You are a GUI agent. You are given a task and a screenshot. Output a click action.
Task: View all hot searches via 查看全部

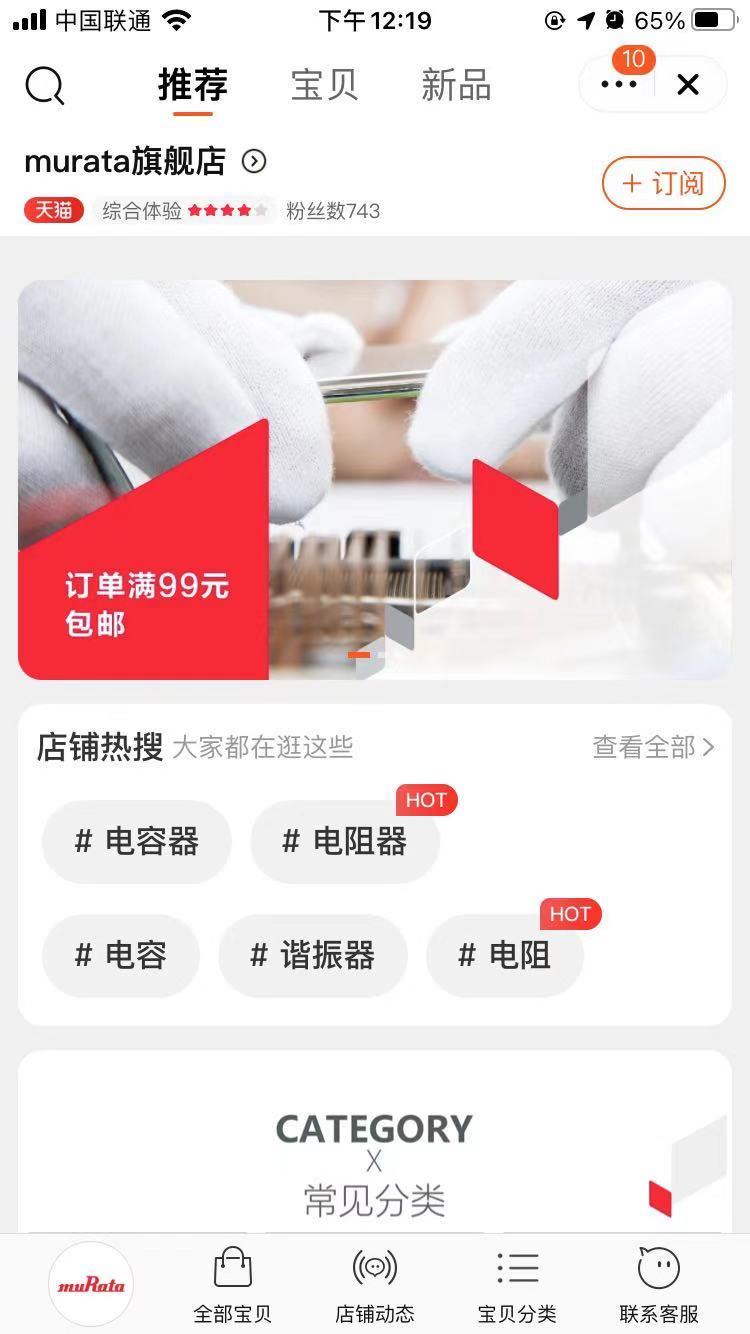click(x=653, y=747)
